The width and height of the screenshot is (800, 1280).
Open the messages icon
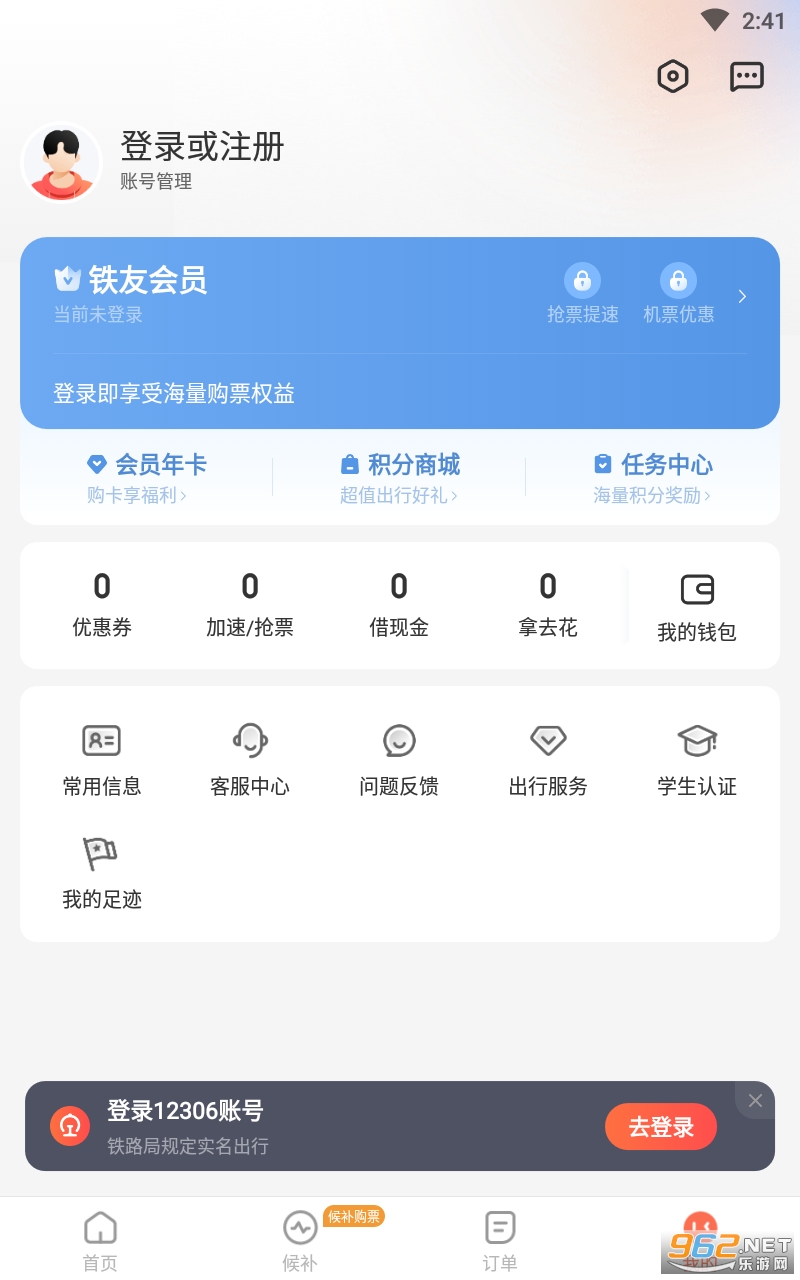pos(747,77)
